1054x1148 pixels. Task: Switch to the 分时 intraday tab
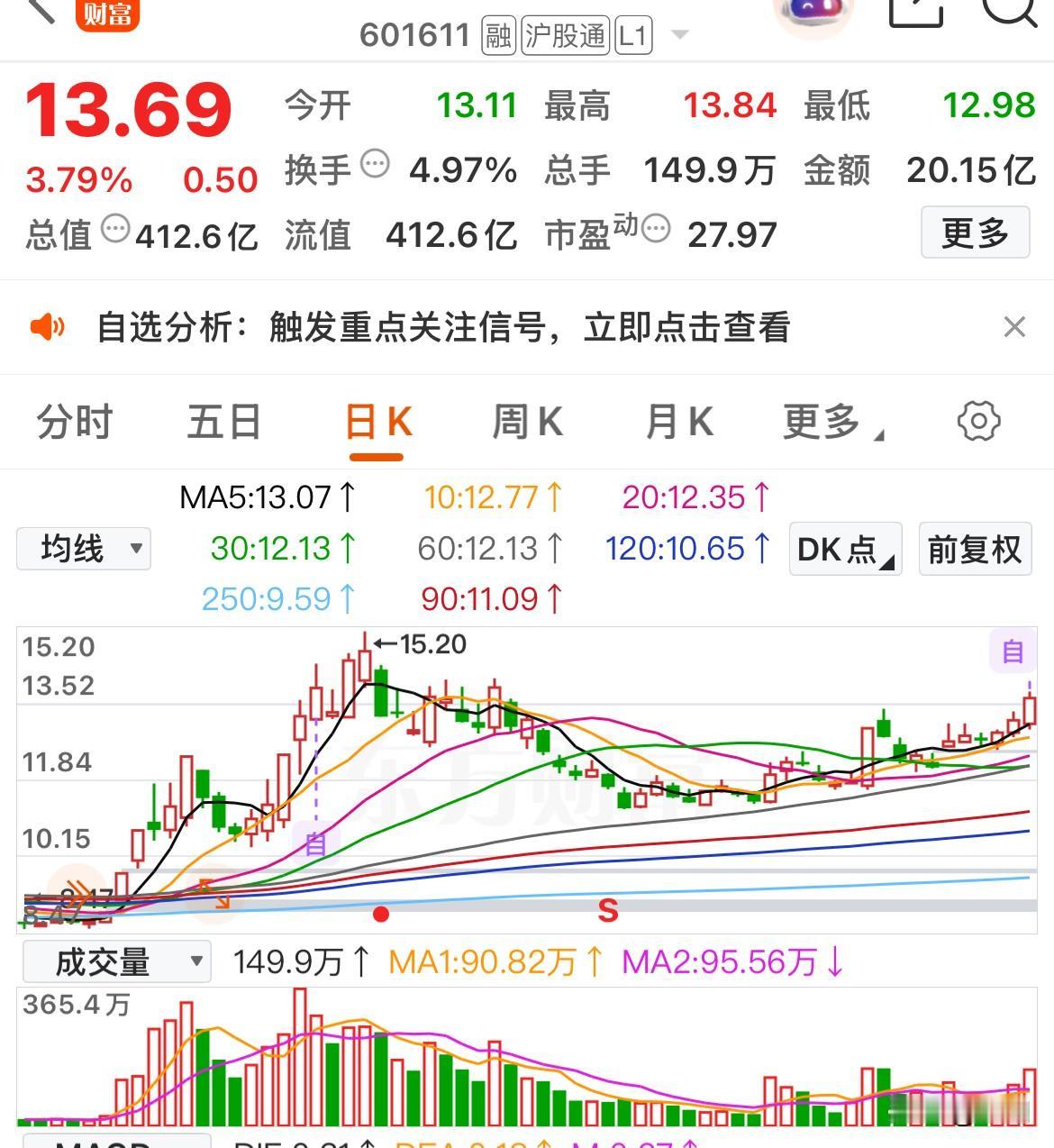72,421
